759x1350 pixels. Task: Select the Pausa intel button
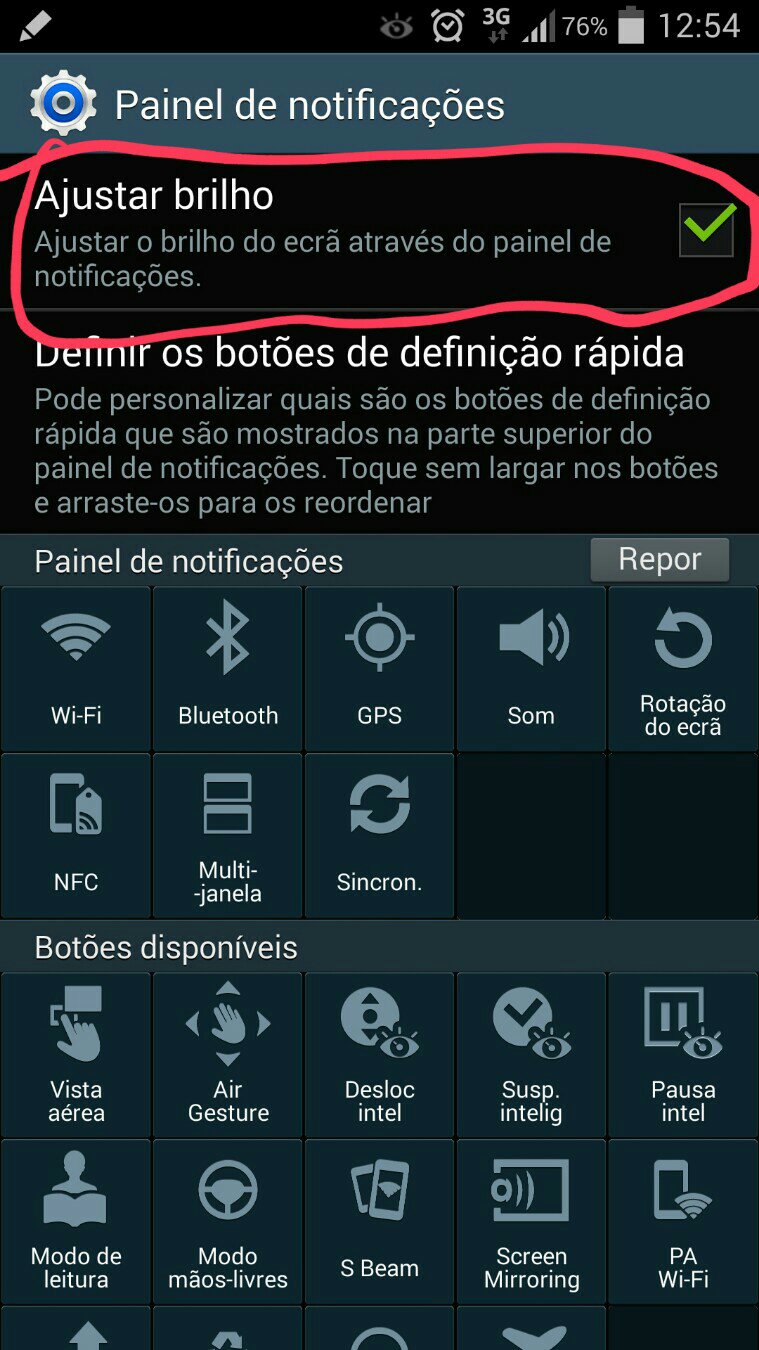tap(683, 1054)
